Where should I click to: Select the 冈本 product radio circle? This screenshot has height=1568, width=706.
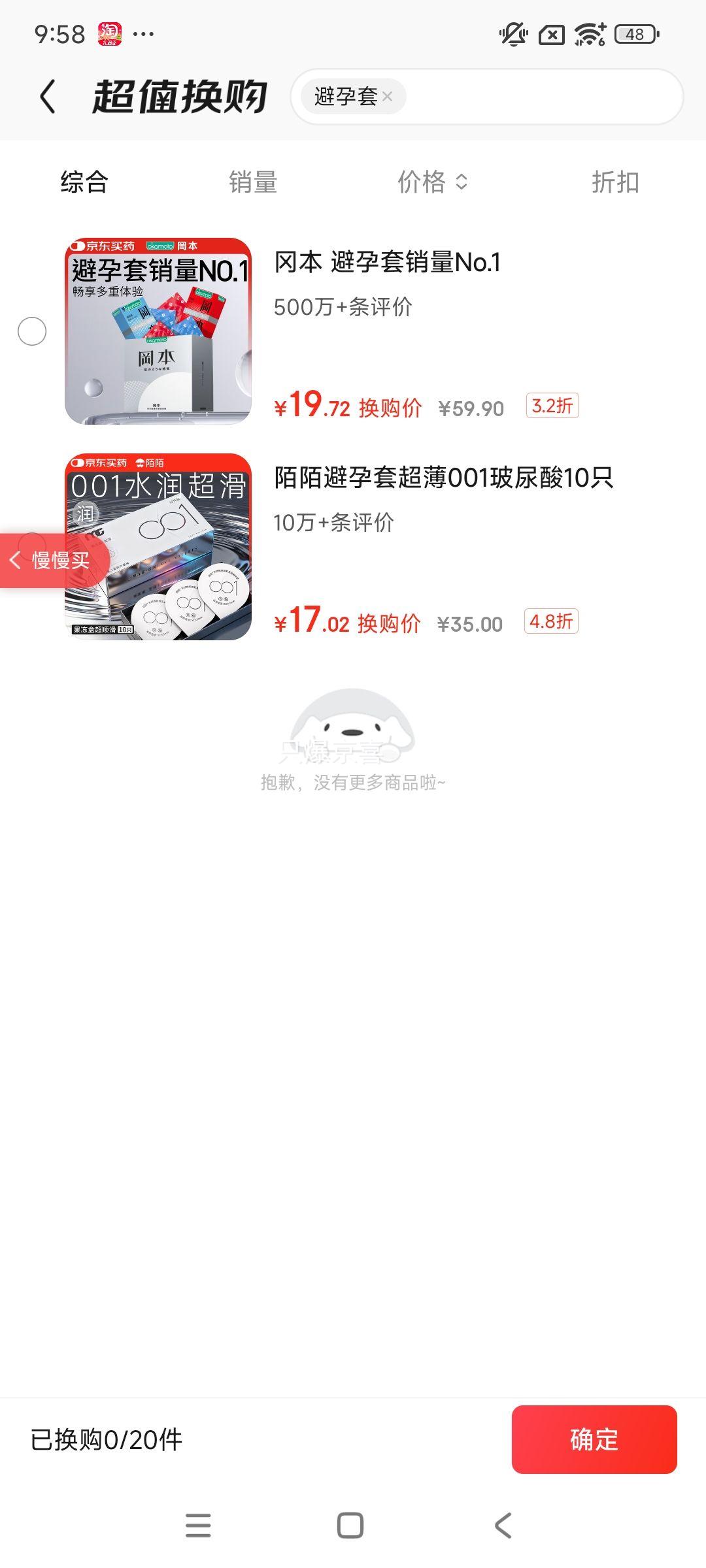pos(31,331)
